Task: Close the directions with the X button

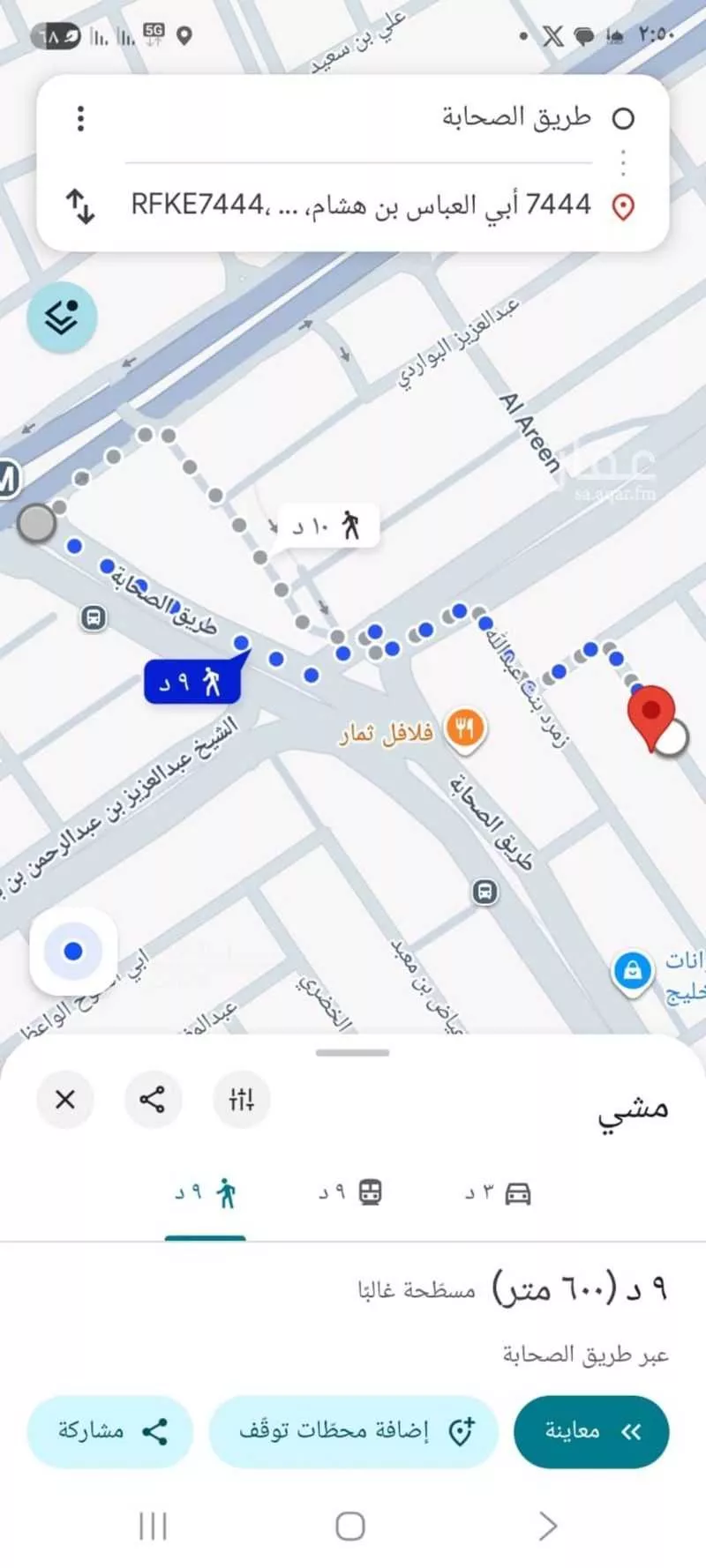Action: [x=65, y=1100]
